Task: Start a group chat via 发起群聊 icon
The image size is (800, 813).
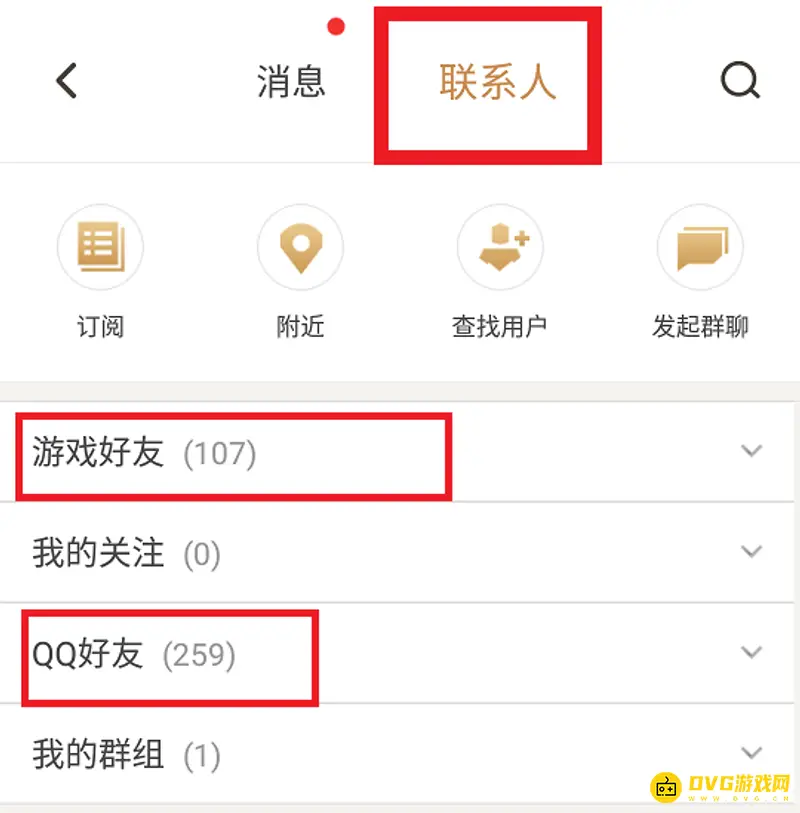Action: click(x=700, y=246)
